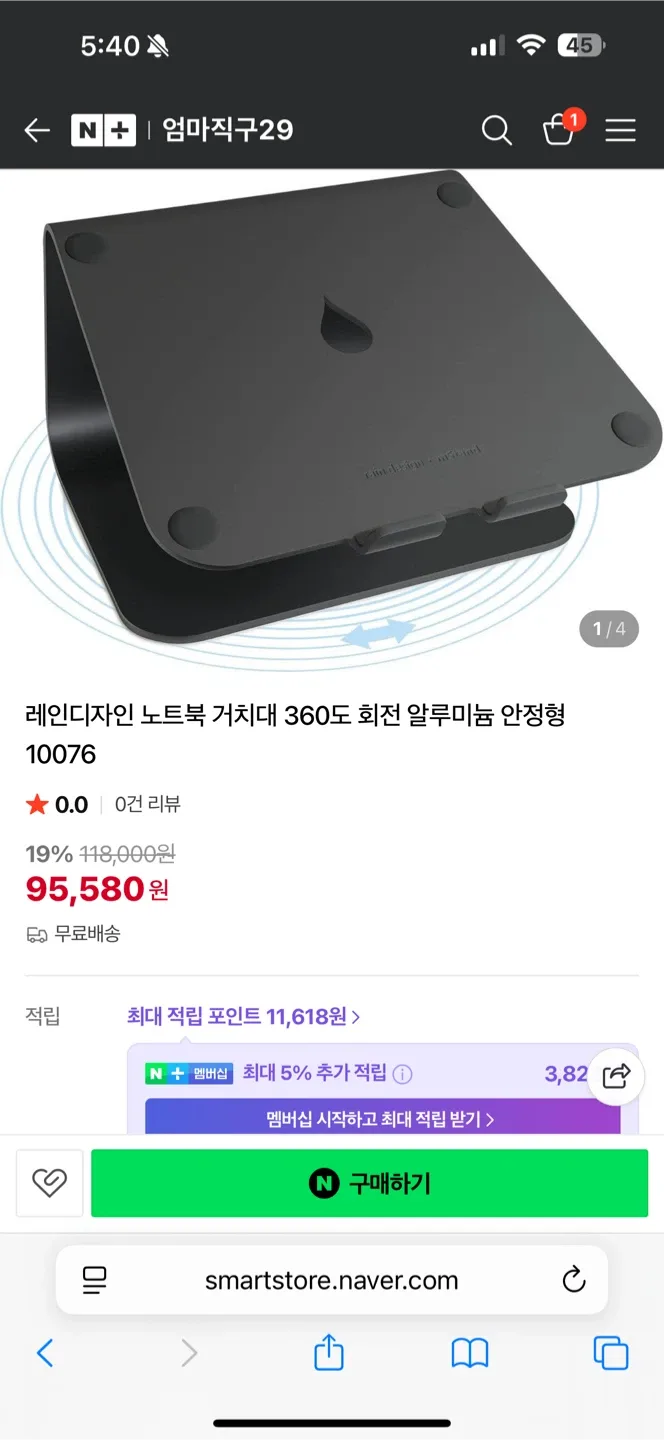Open the shopping cart
Image resolution: width=664 pixels, height=1440 pixels.
tap(558, 130)
